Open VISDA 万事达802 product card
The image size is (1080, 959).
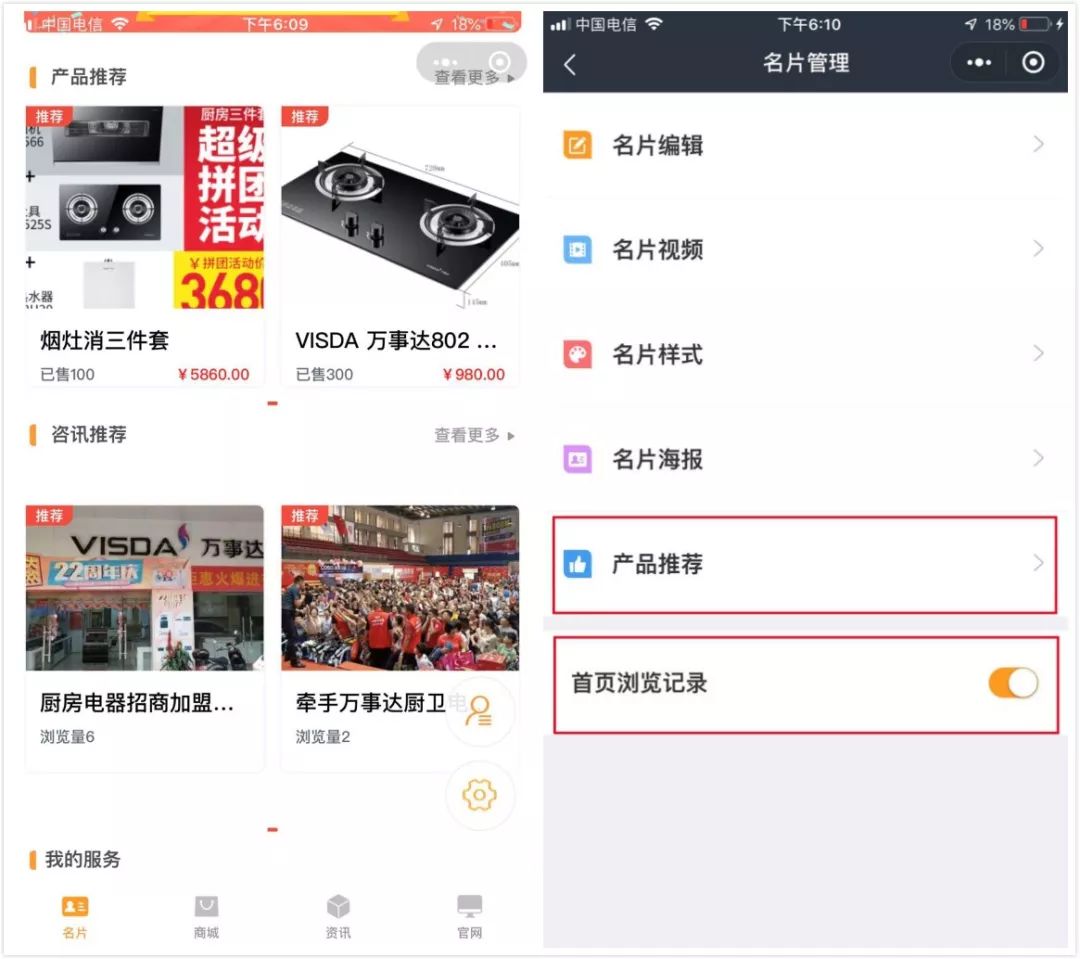point(400,245)
